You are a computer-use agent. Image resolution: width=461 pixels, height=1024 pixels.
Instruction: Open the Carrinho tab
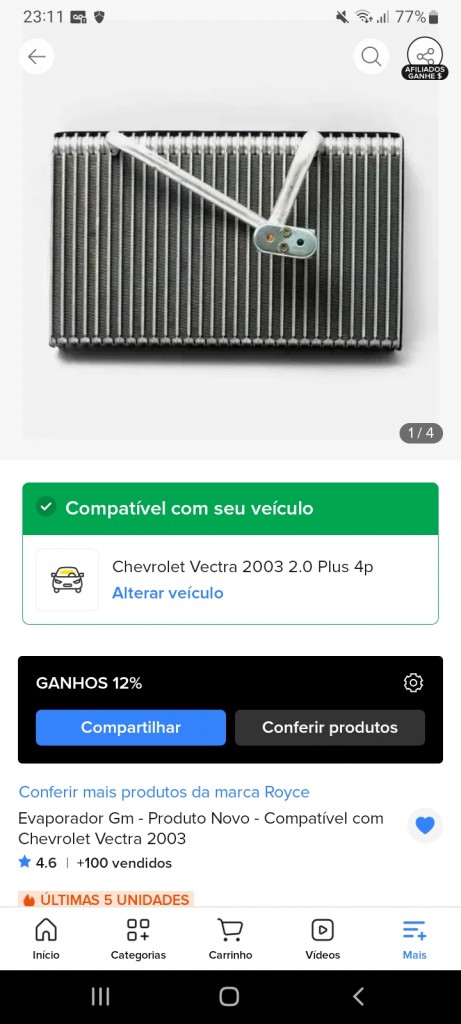(x=230, y=938)
